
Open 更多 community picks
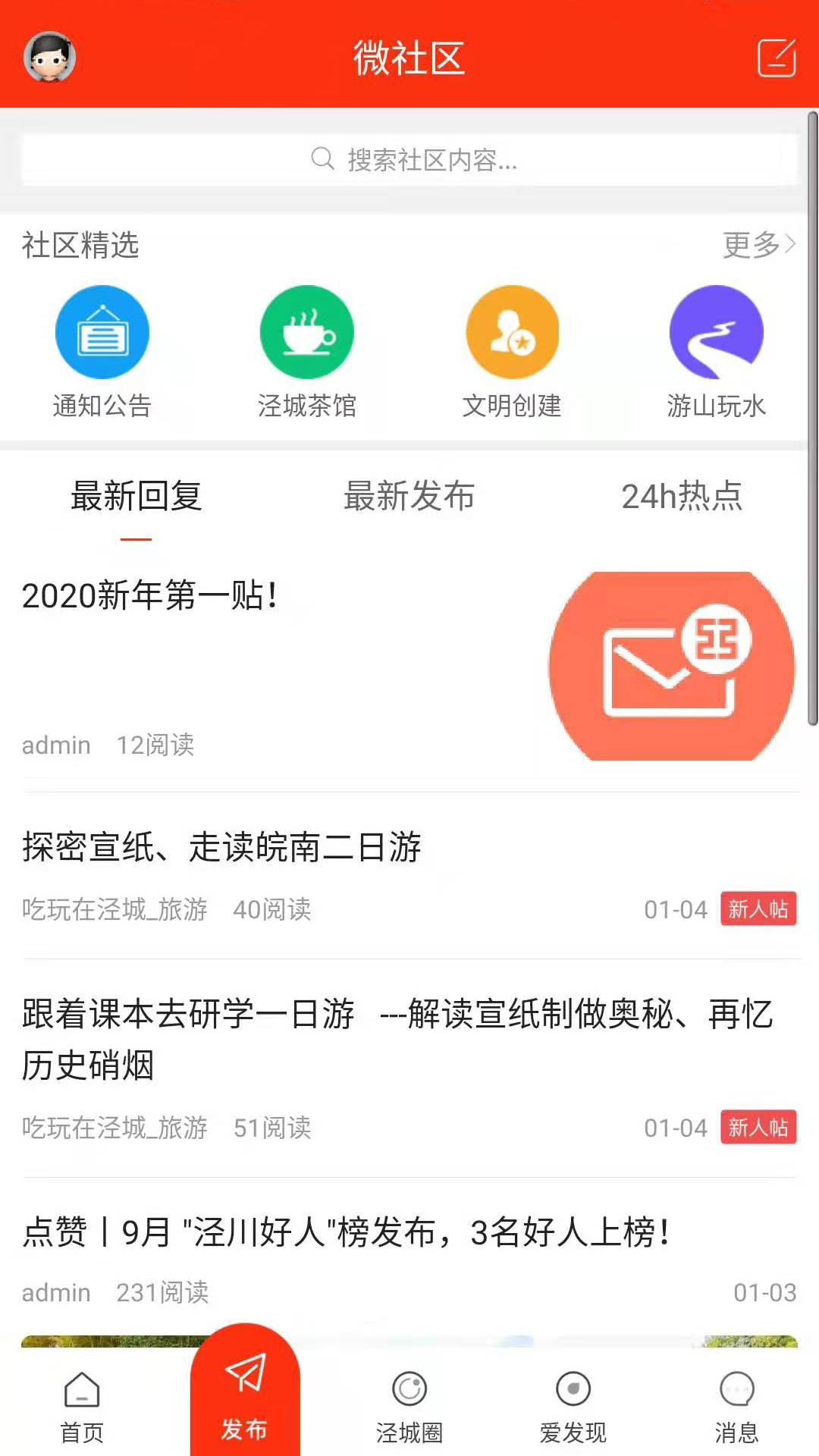point(758,245)
